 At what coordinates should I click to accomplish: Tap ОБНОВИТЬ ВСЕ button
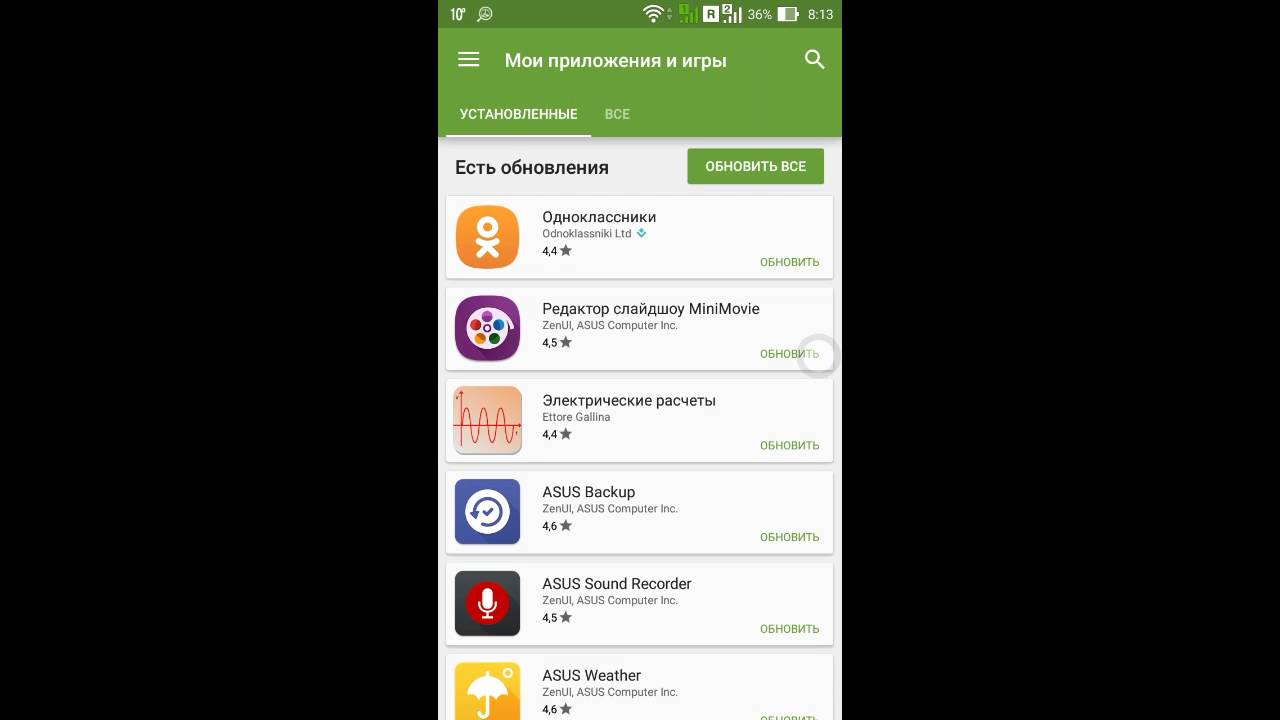click(x=755, y=167)
